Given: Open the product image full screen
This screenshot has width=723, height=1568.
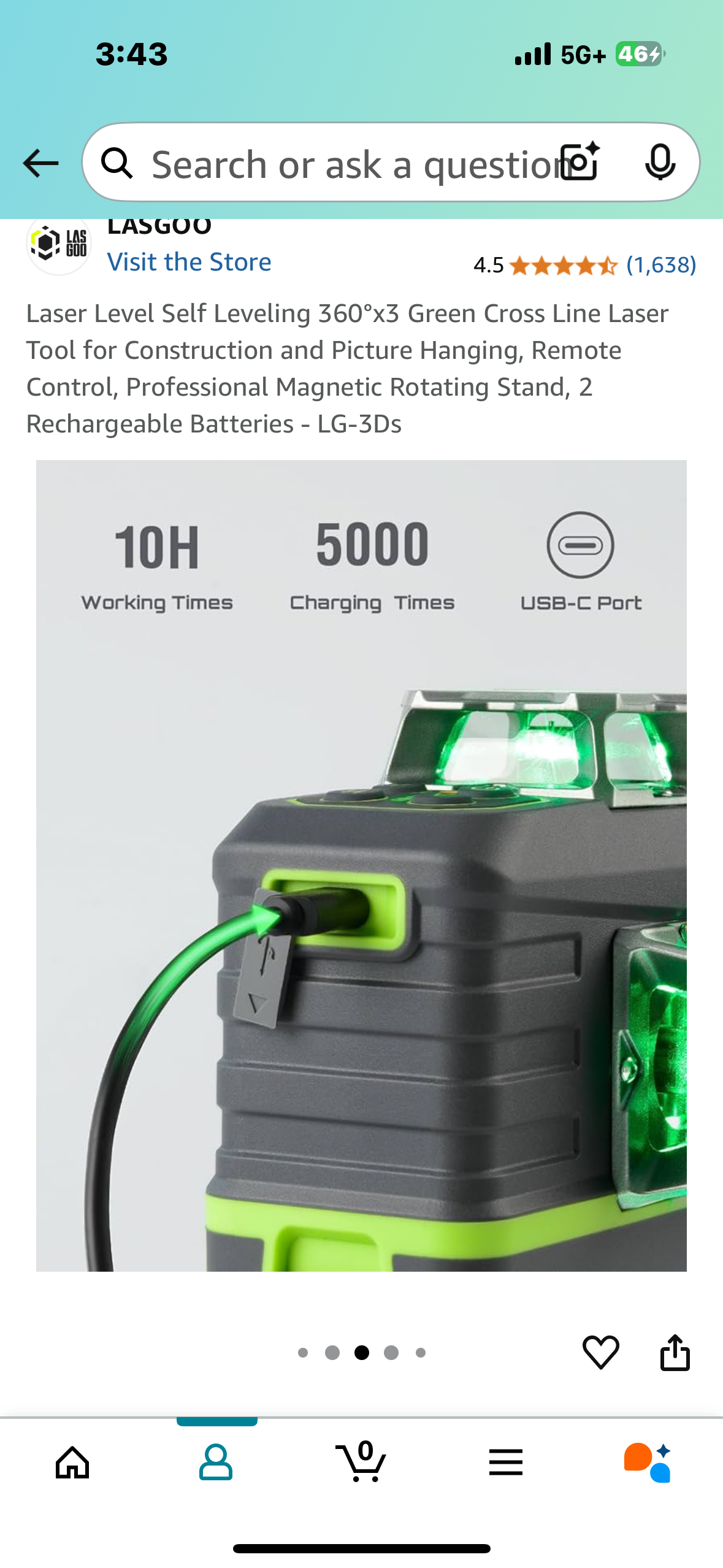Looking at the screenshot, I should (x=361, y=865).
